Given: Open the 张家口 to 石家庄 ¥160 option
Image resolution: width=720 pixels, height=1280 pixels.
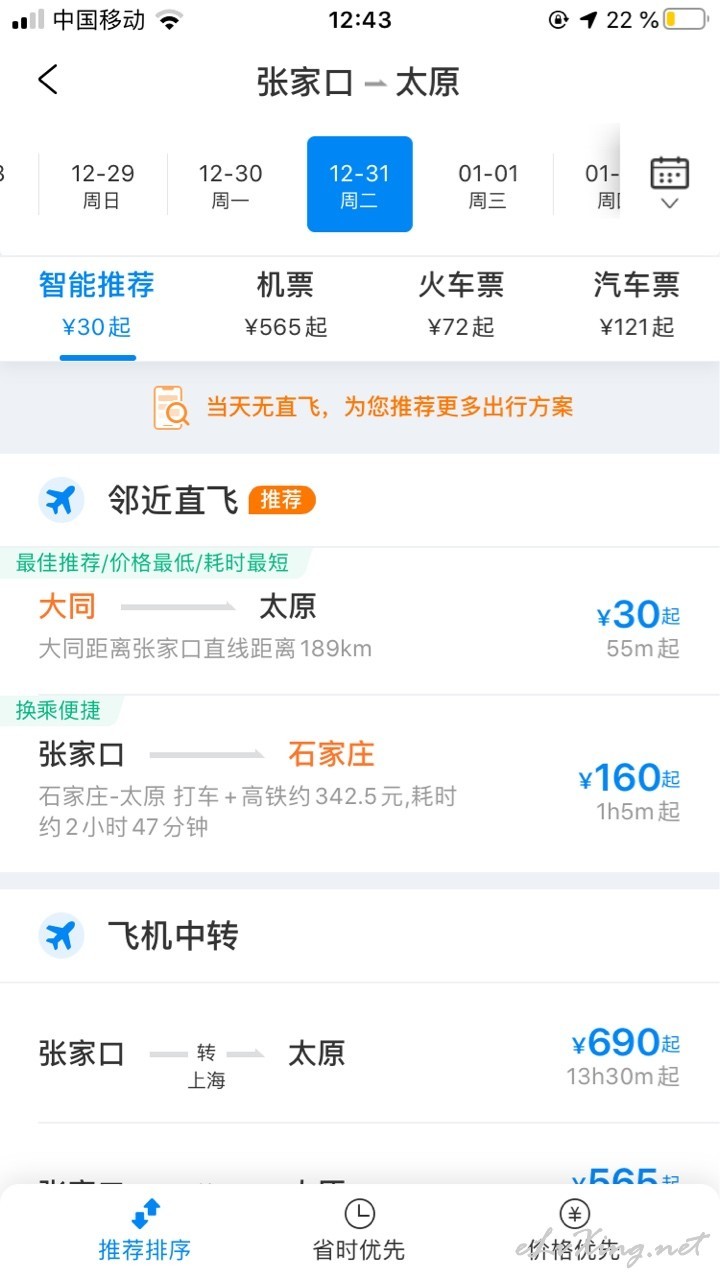Looking at the screenshot, I should (x=360, y=784).
